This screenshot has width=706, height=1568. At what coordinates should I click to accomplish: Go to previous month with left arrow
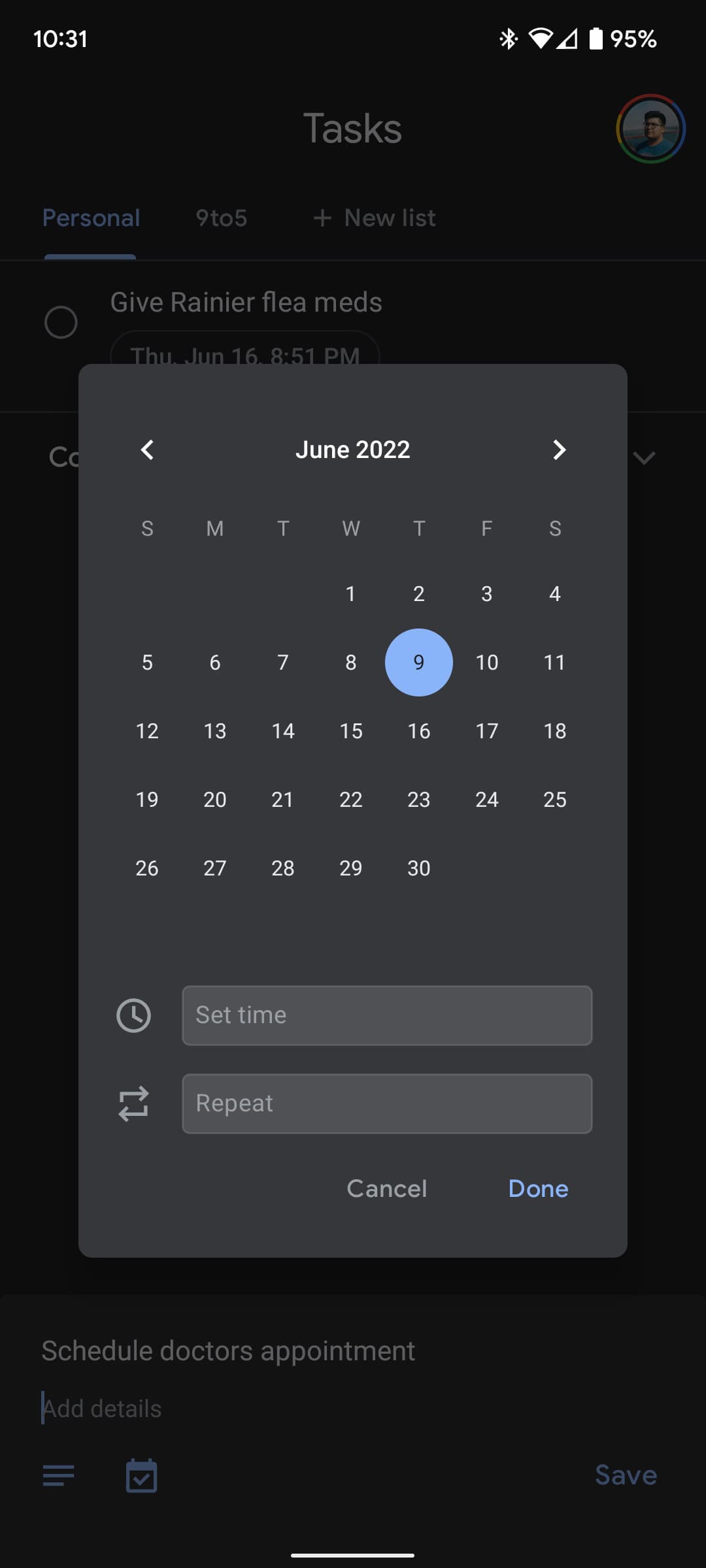pyautogui.click(x=147, y=449)
